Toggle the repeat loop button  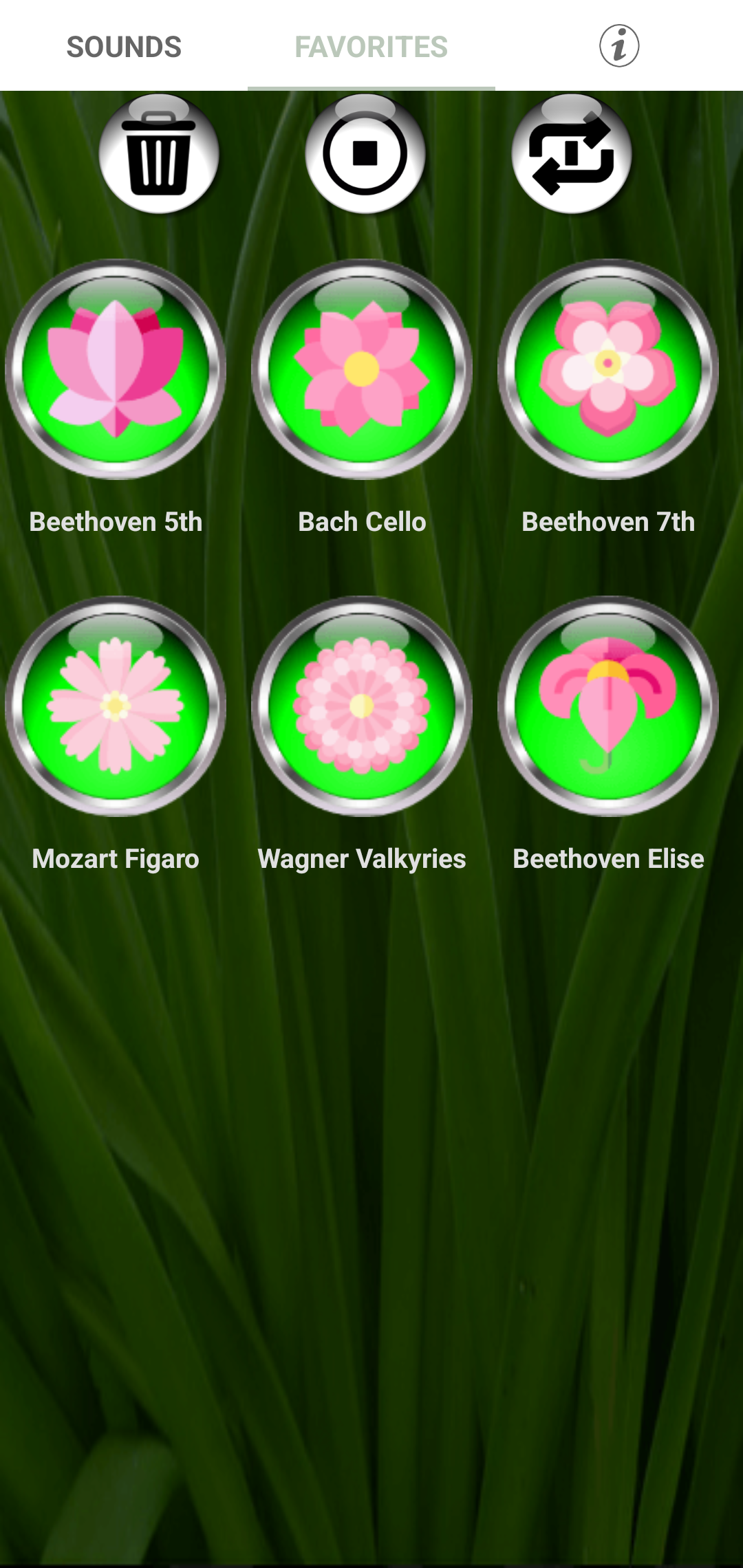click(572, 154)
